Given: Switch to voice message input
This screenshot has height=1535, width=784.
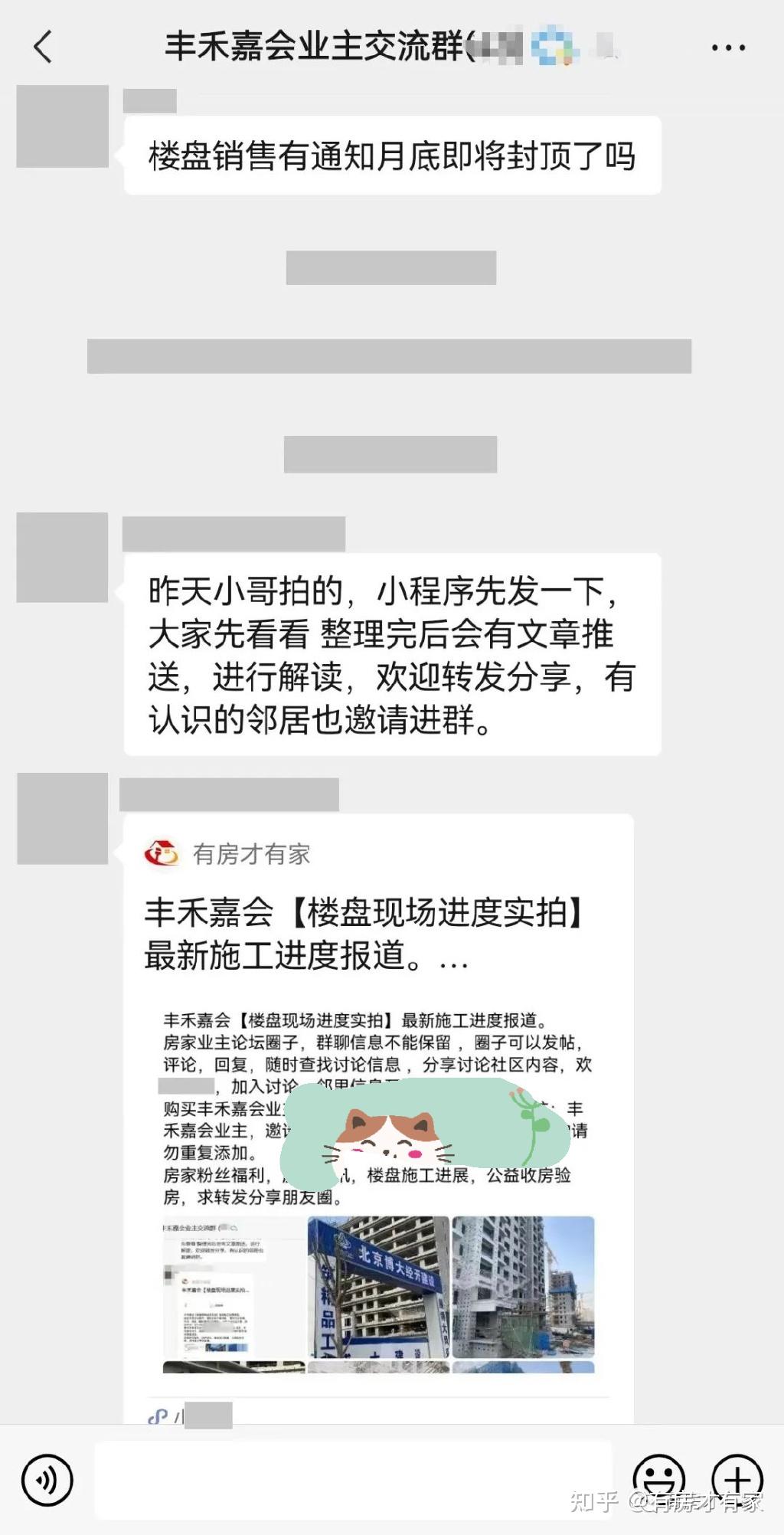Looking at the screenshot, I should point(47,1479).
